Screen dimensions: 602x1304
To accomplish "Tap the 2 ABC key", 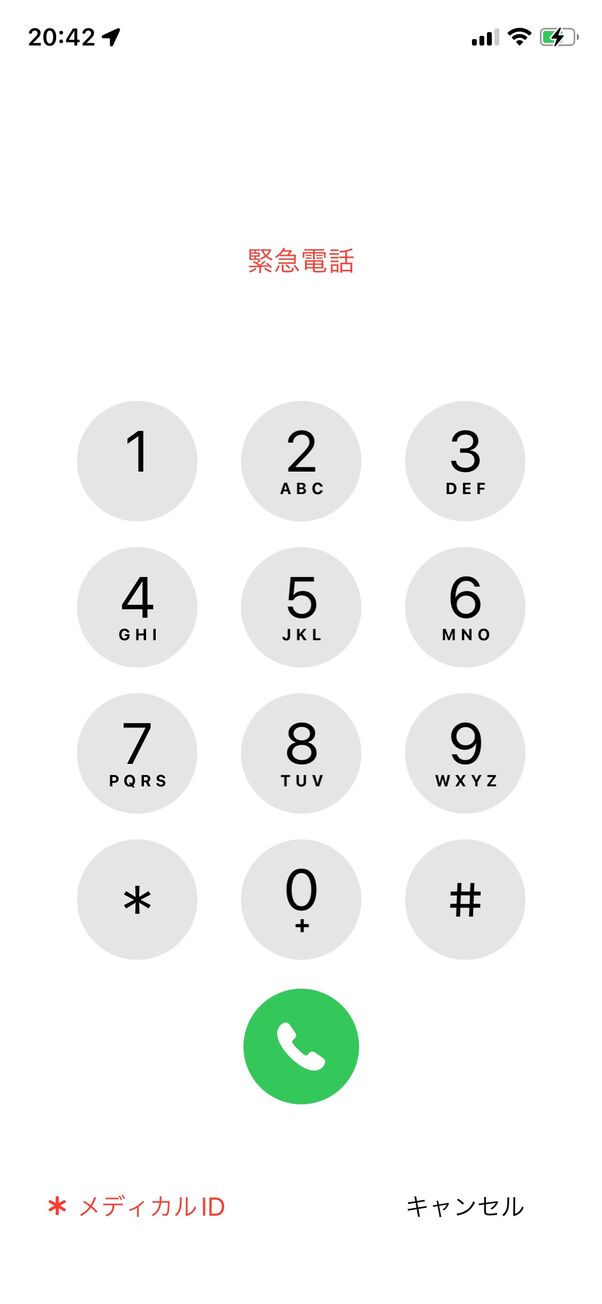I will coord(301,461).
